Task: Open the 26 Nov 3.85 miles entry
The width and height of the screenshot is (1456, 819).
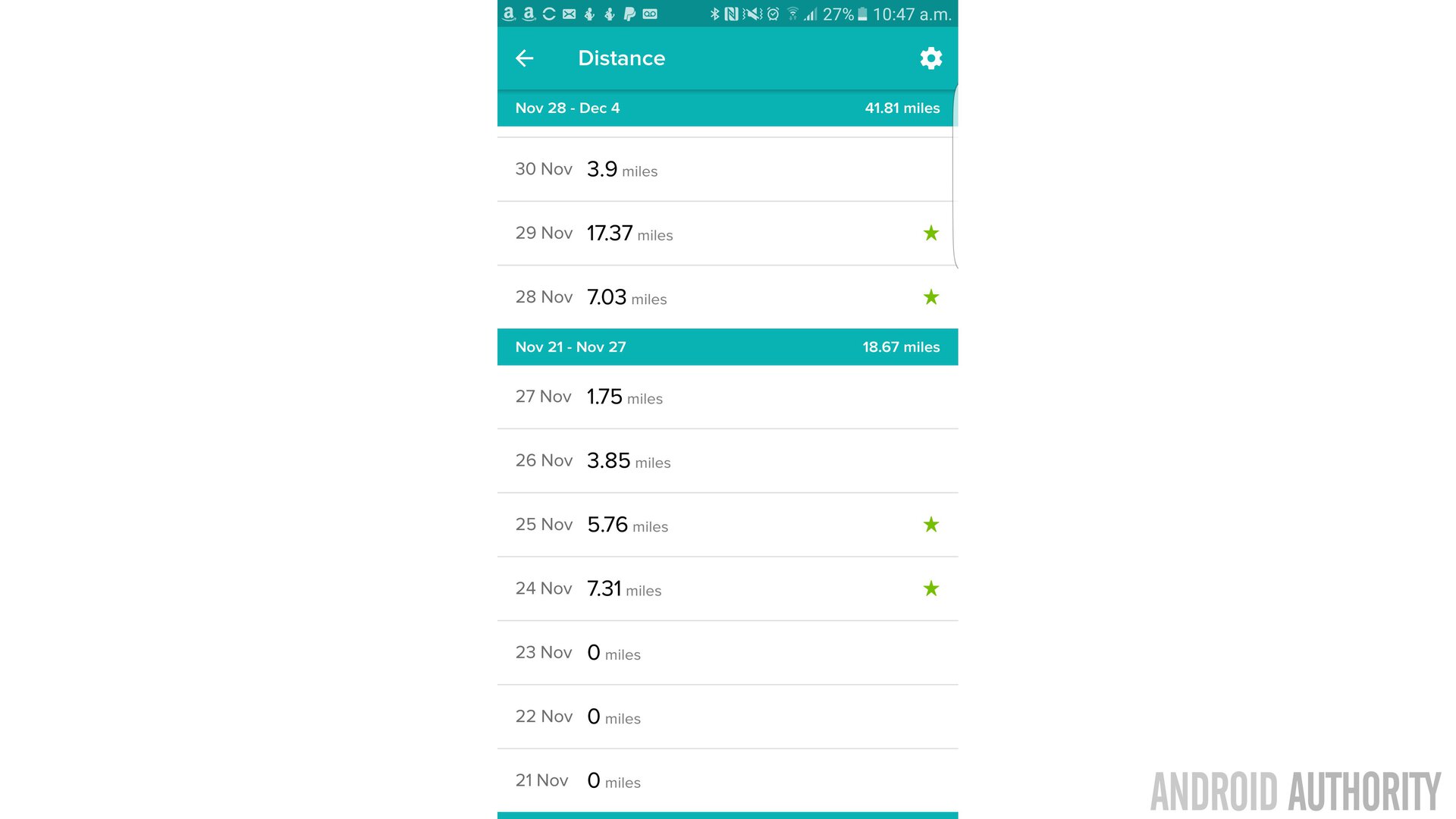Action: 727,461
